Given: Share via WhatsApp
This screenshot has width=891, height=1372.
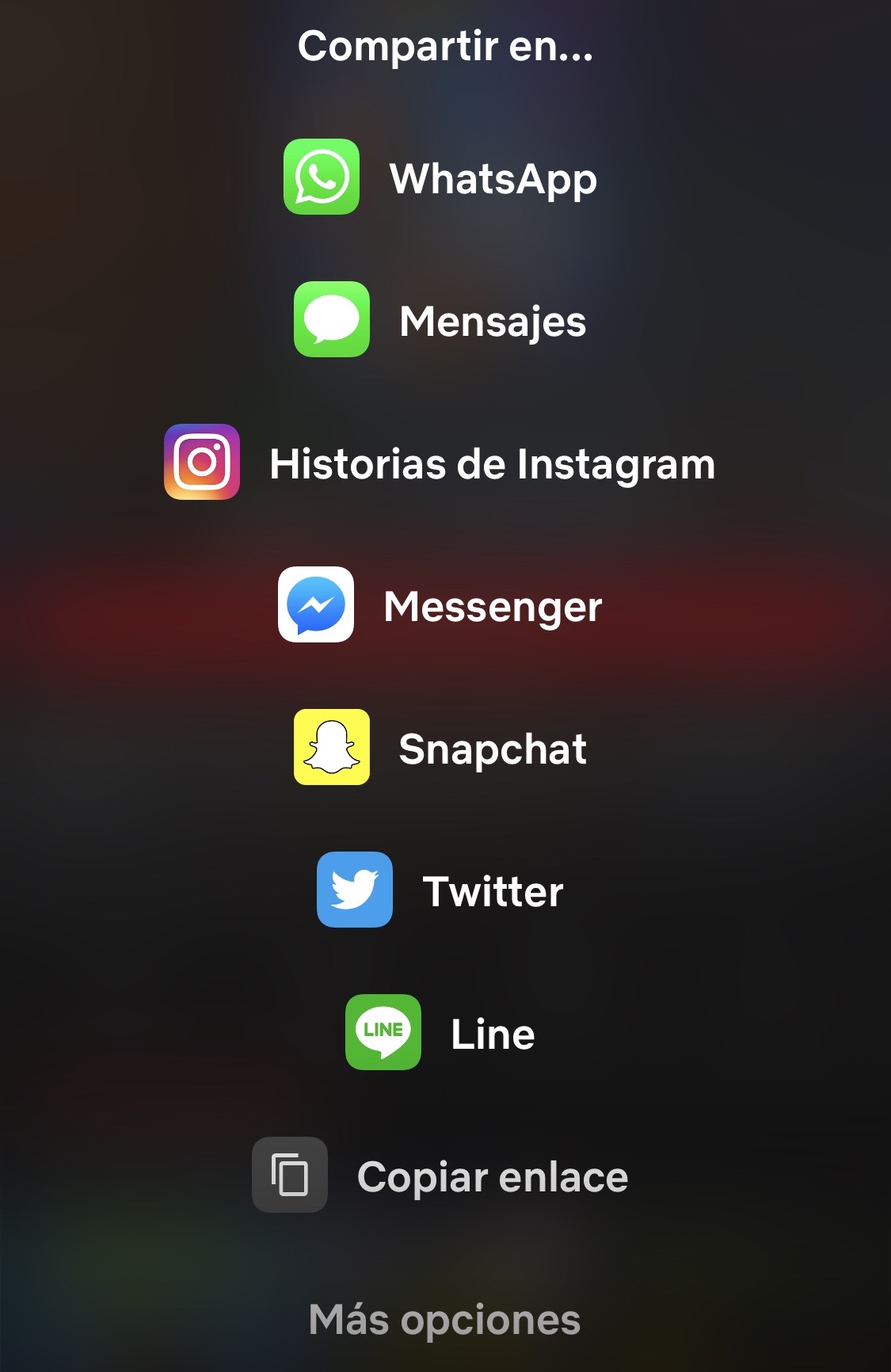Looking at the screenshot, I should pos(441,177).
